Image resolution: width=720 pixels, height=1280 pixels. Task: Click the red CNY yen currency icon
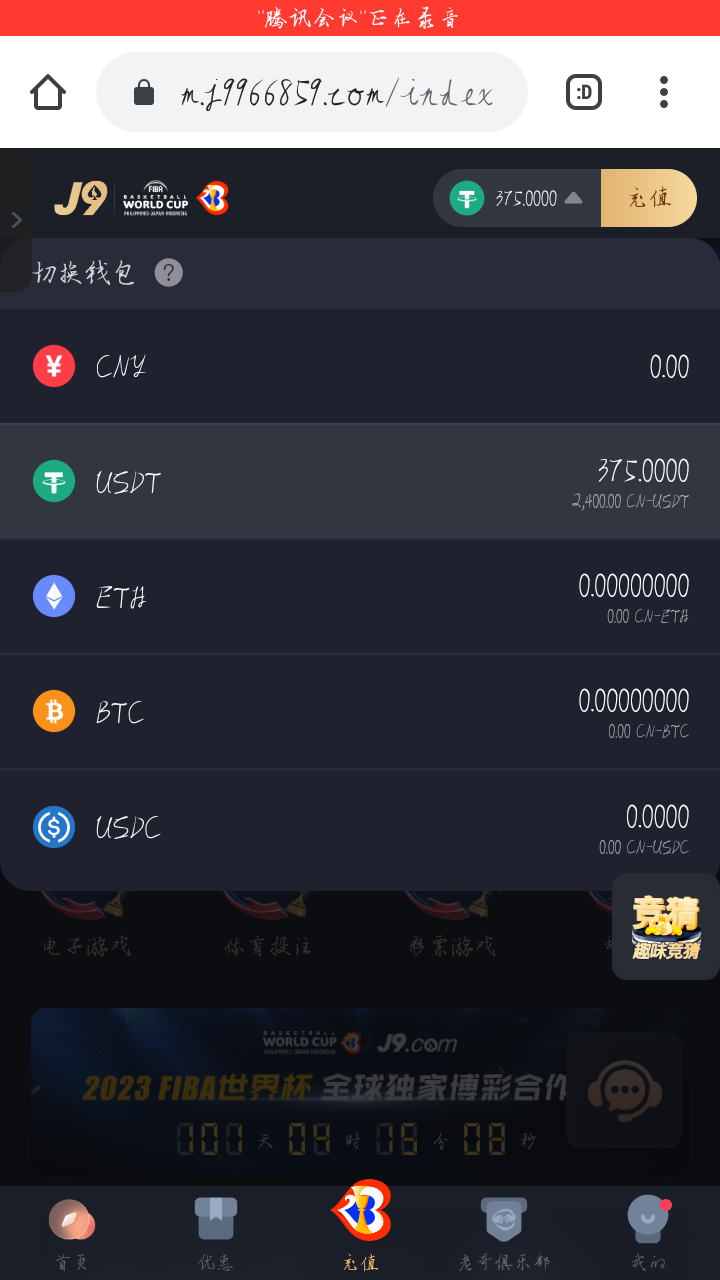53,366
